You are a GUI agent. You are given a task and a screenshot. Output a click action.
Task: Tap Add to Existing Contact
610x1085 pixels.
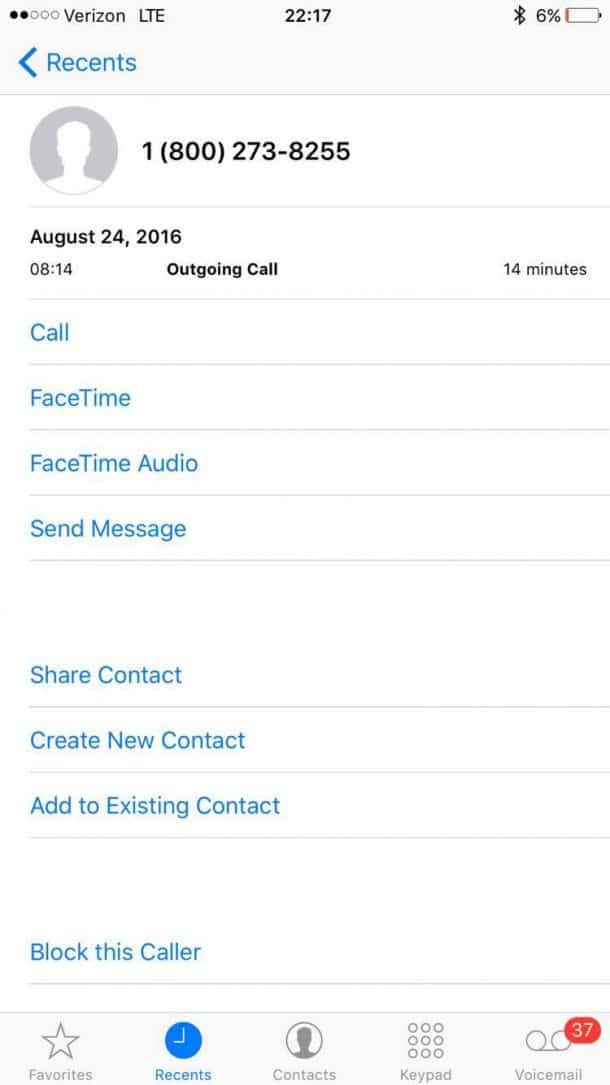tap(155, 806)
